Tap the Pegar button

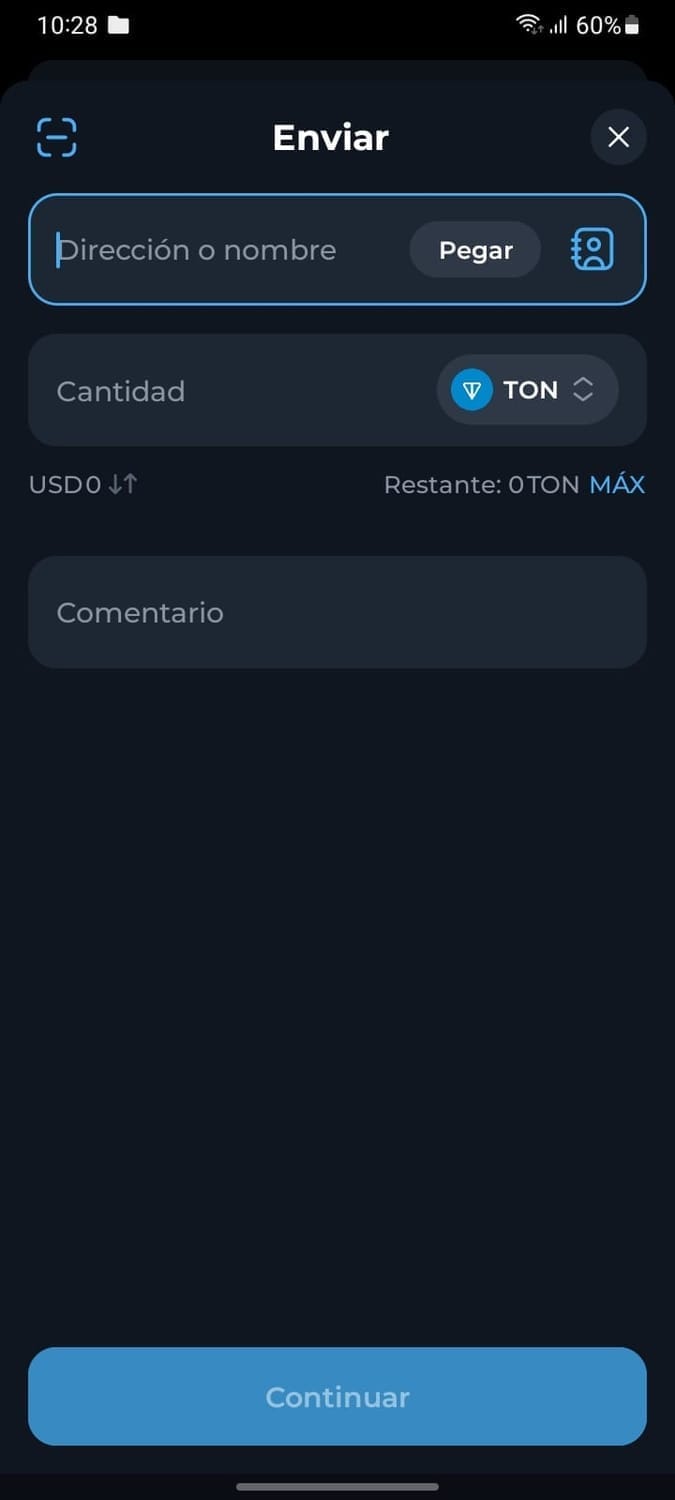(x=475, y=250)
